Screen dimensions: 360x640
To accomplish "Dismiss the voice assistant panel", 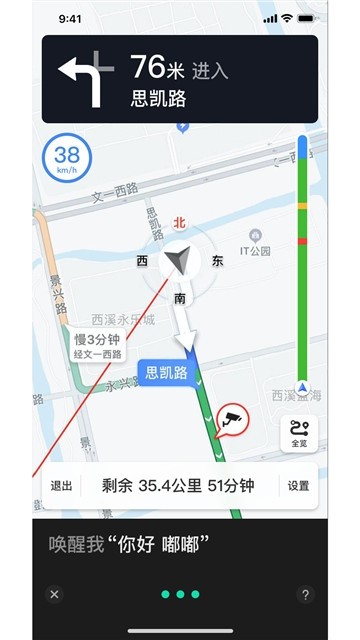I will (54, 594).
